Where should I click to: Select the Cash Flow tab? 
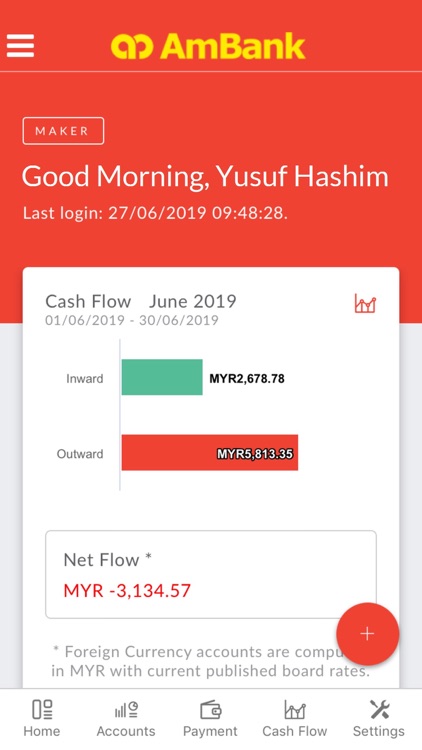click(x=295, y=718)
